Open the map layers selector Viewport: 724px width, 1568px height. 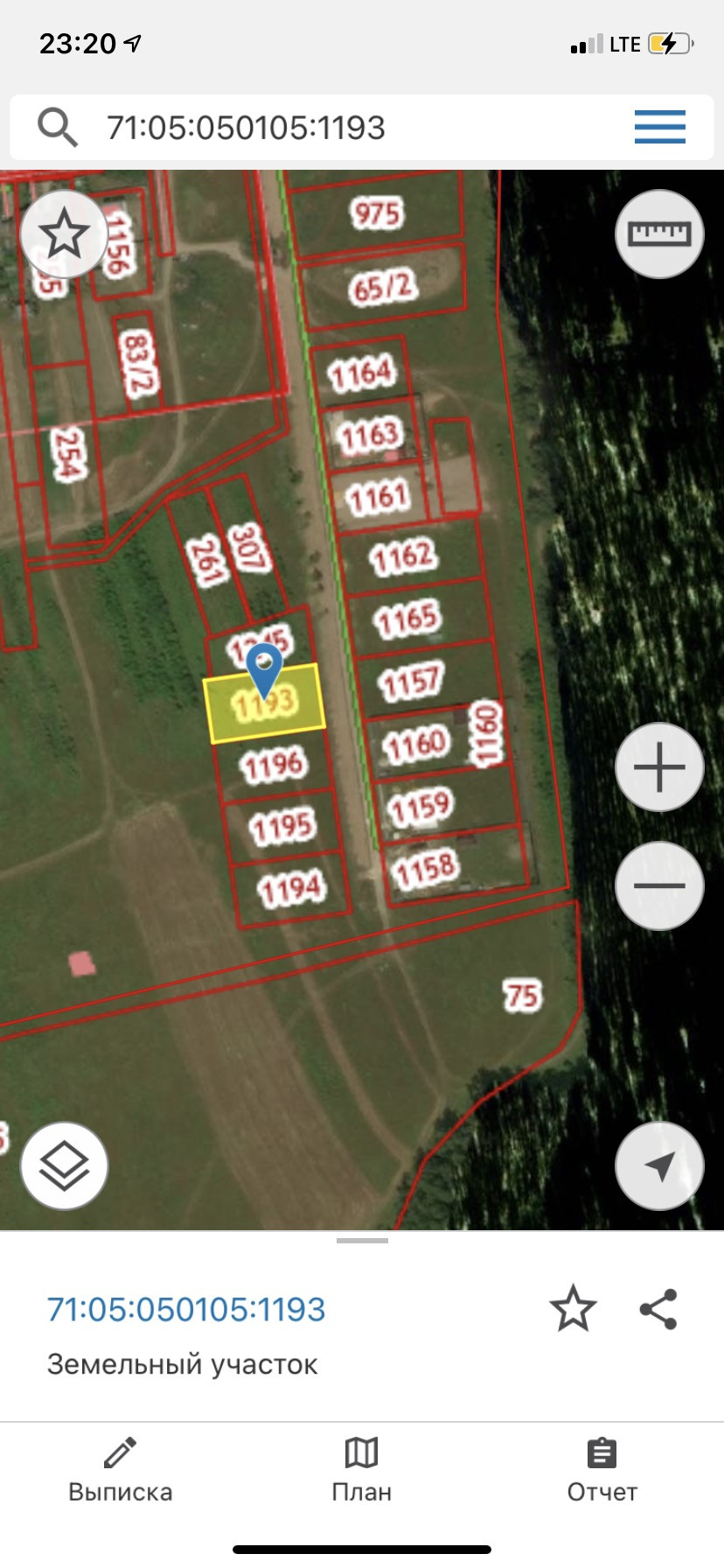(x=64, y=1166)
